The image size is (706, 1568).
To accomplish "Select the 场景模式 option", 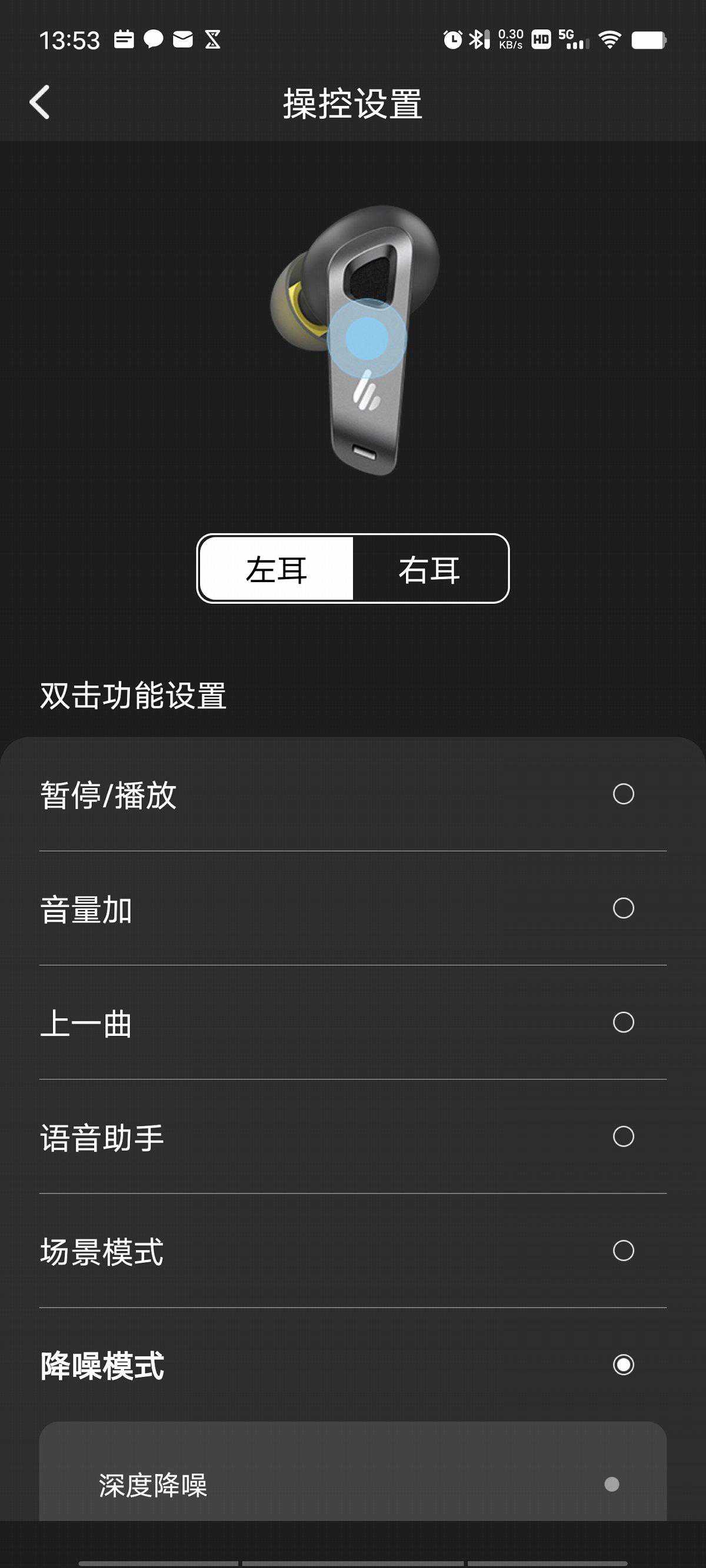I will [x=622, y=1251].
